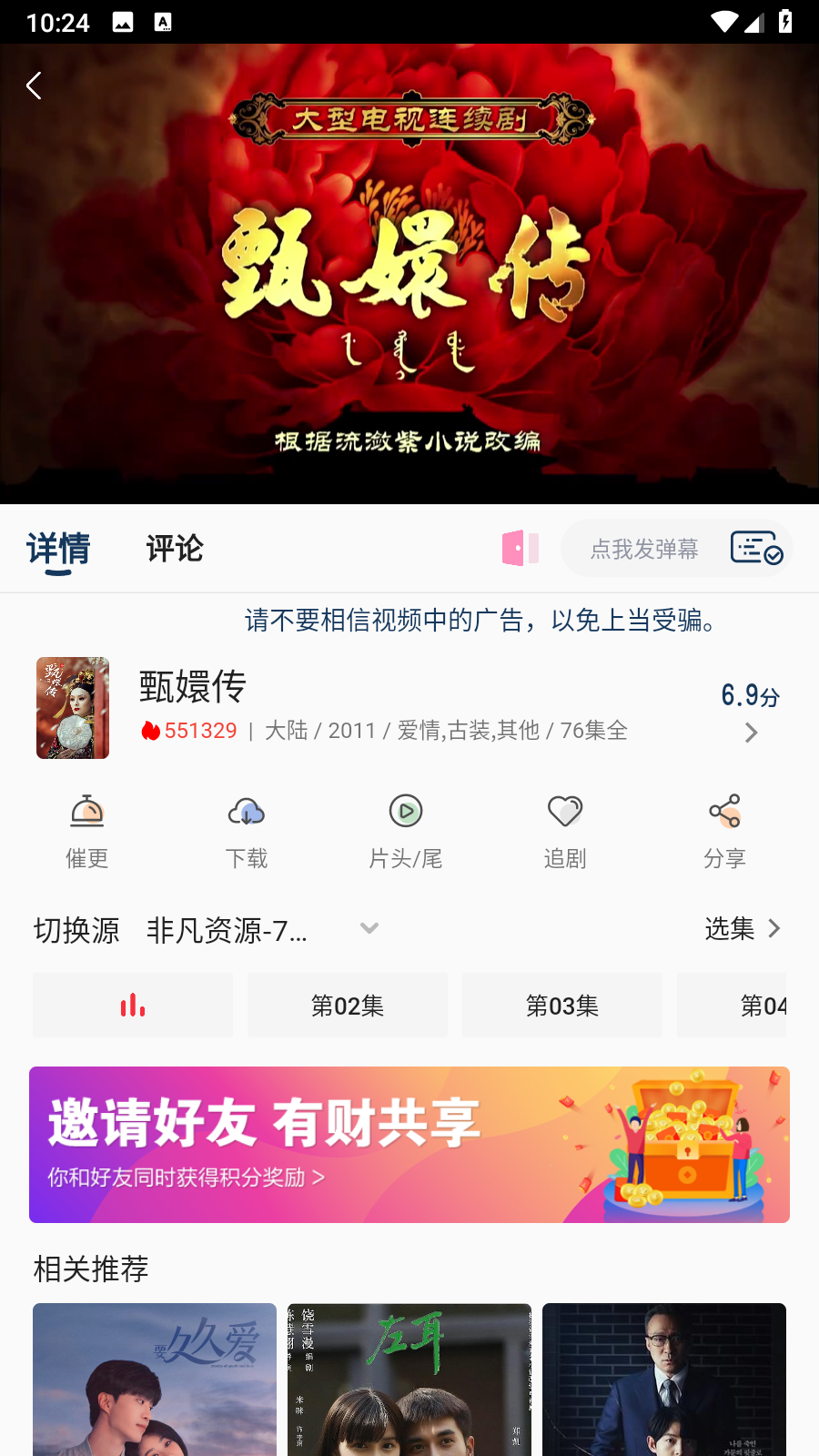
Task: Go back using the top-left arrow
Action: (x=35, y=86)
